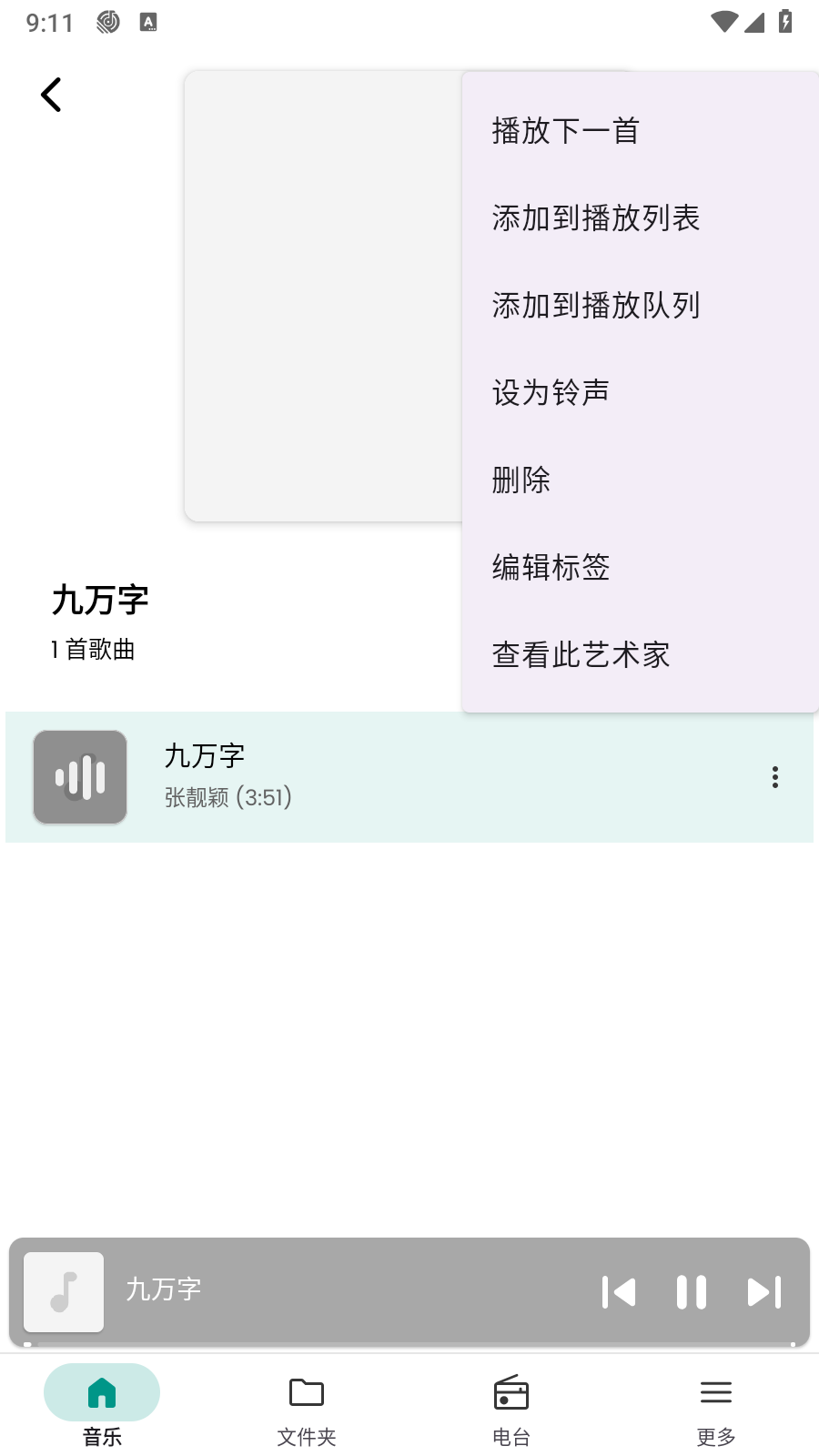Tap the Wi-Fi icon in status bar
Screen dimensions: 819x1456
725,22
